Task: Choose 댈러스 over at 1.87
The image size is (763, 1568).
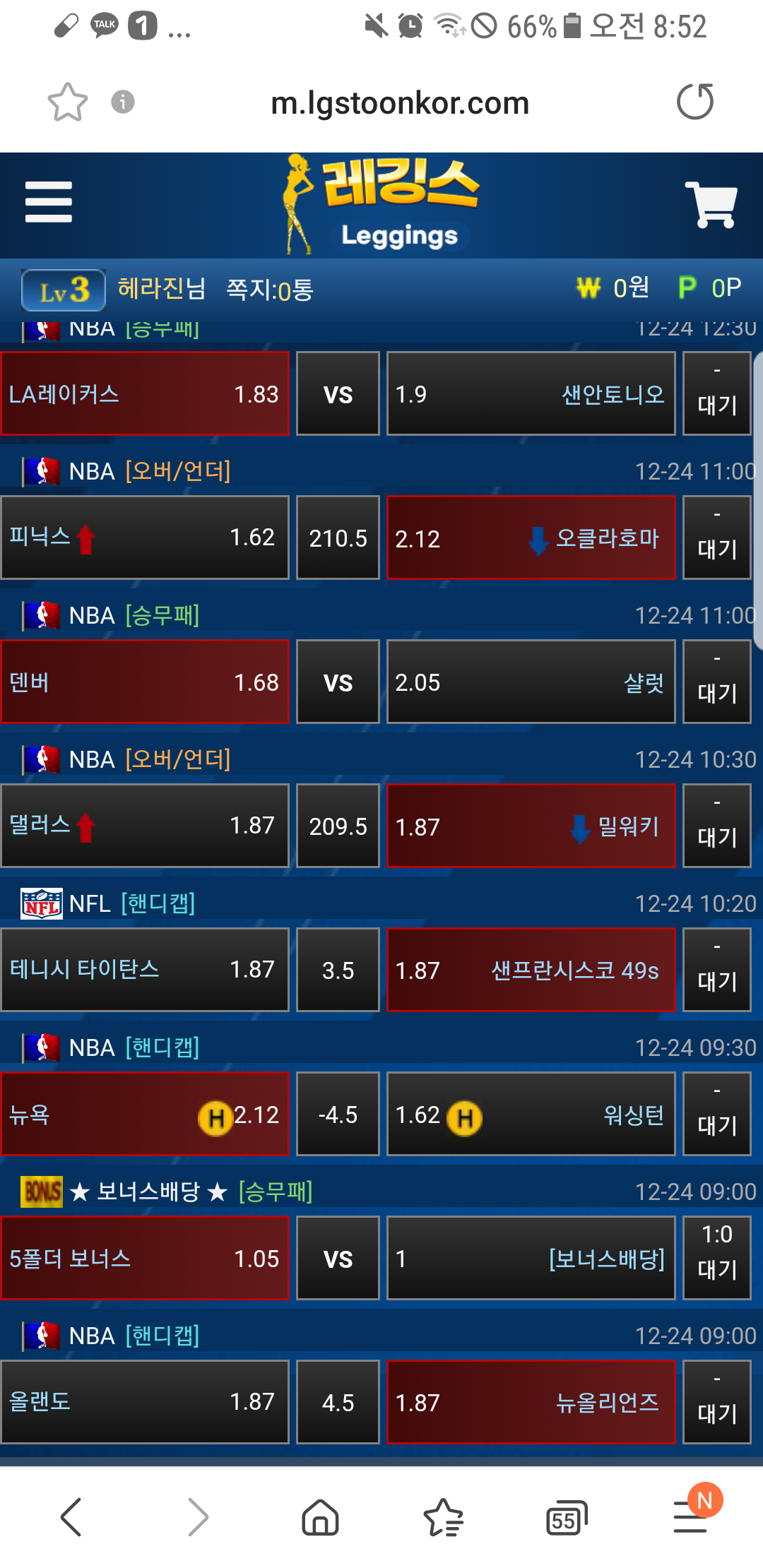Action: (145, 826)
